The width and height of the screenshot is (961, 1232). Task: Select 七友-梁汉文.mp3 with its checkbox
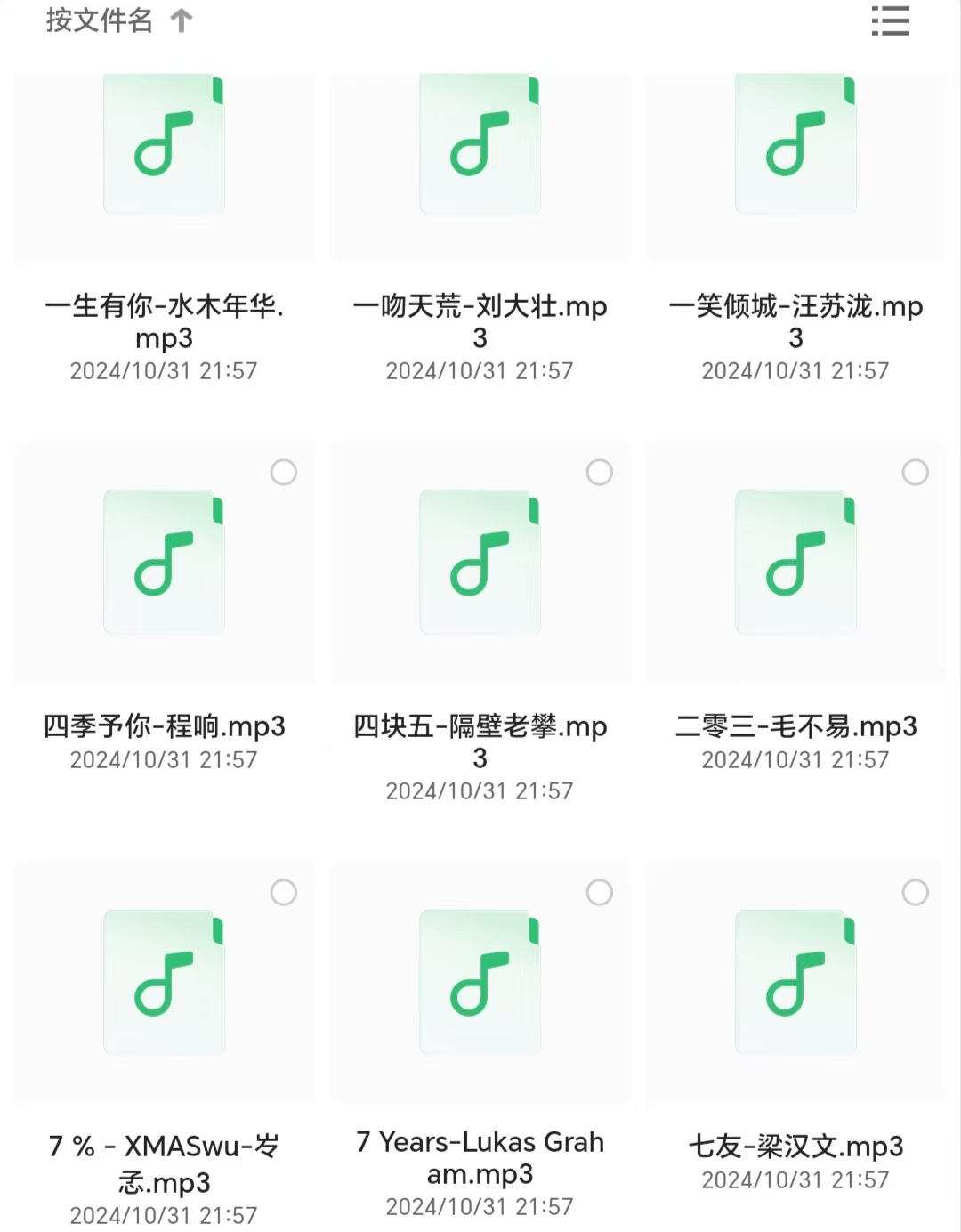click(916, 893)
